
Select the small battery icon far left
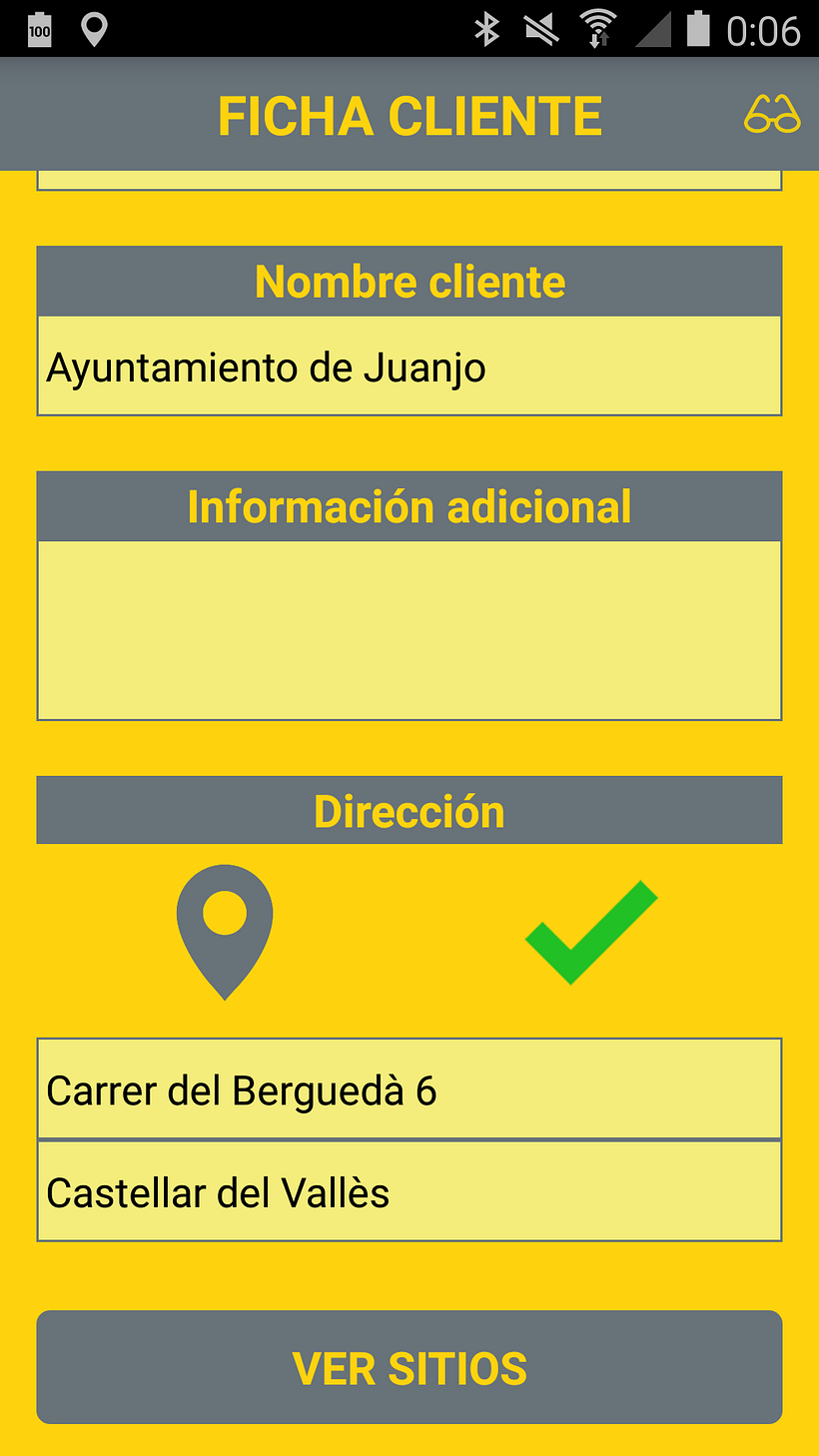pyautogui.click(x=38, y=30)
